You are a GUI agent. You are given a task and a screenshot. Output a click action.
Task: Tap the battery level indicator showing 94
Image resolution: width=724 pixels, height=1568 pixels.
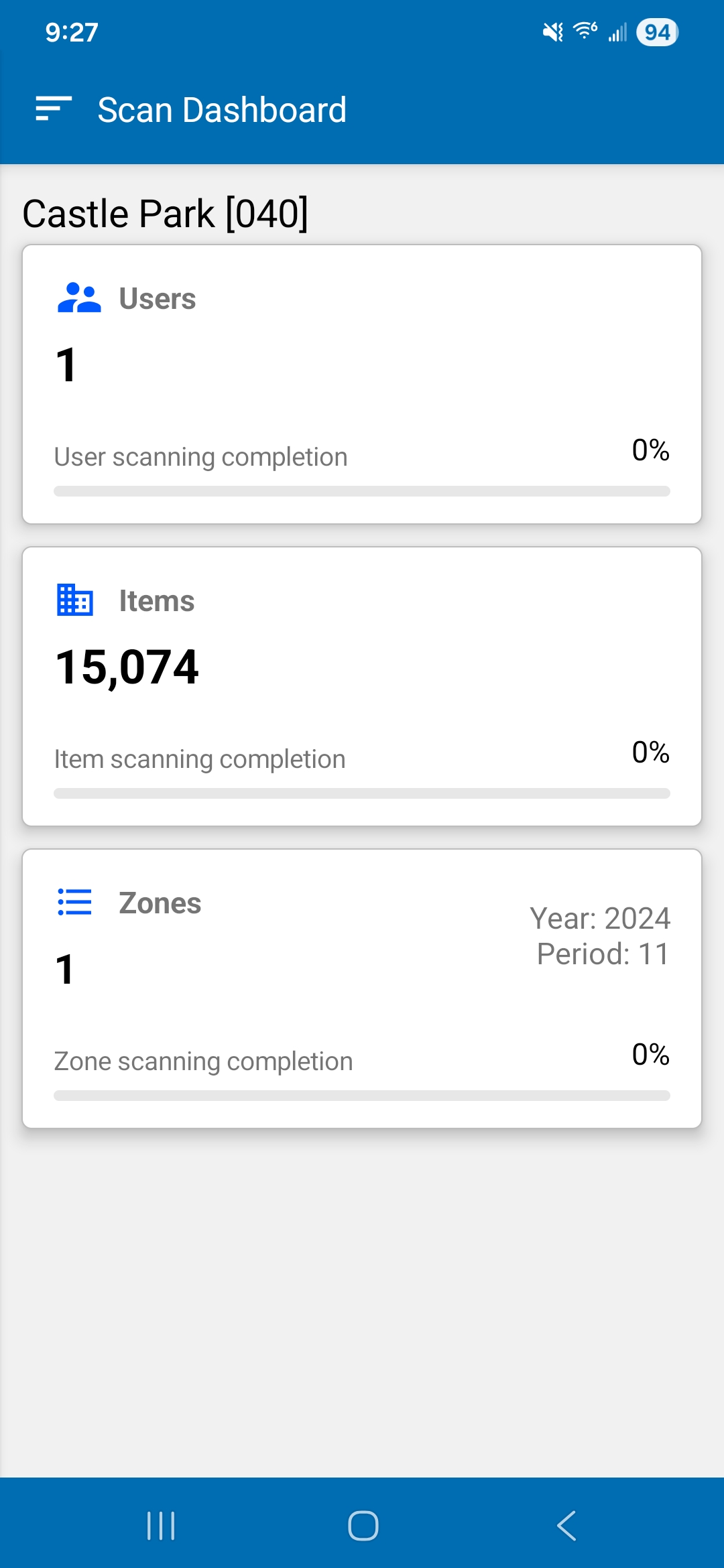pos(658,31)
